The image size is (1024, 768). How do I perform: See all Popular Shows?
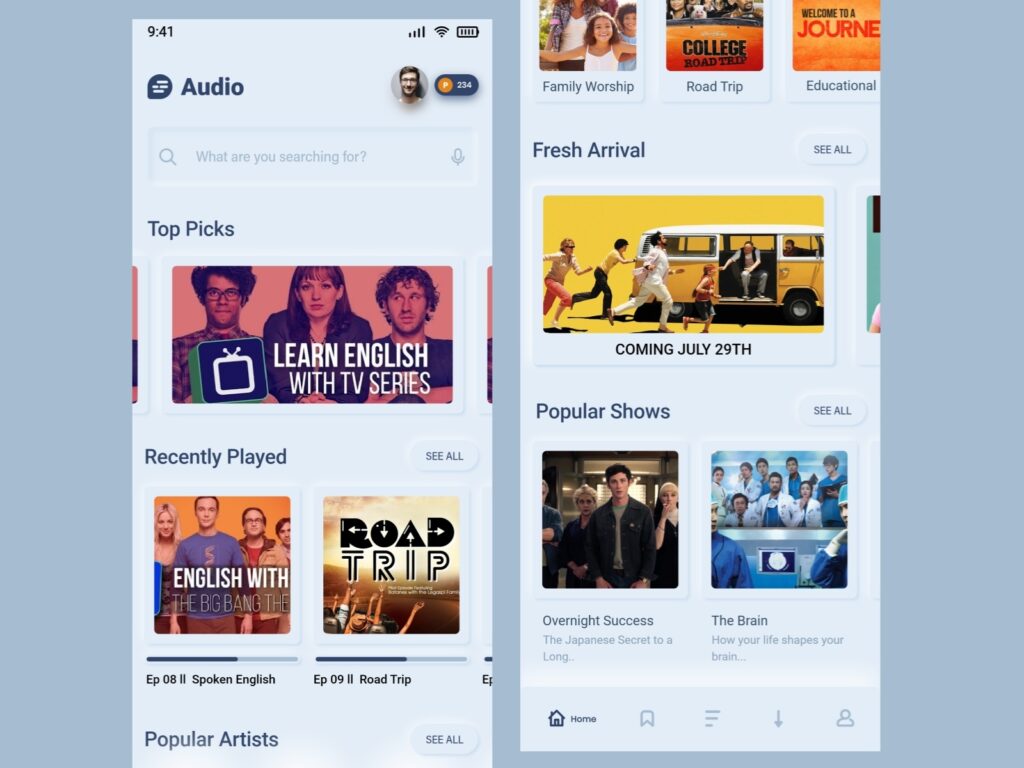point(831,411)
